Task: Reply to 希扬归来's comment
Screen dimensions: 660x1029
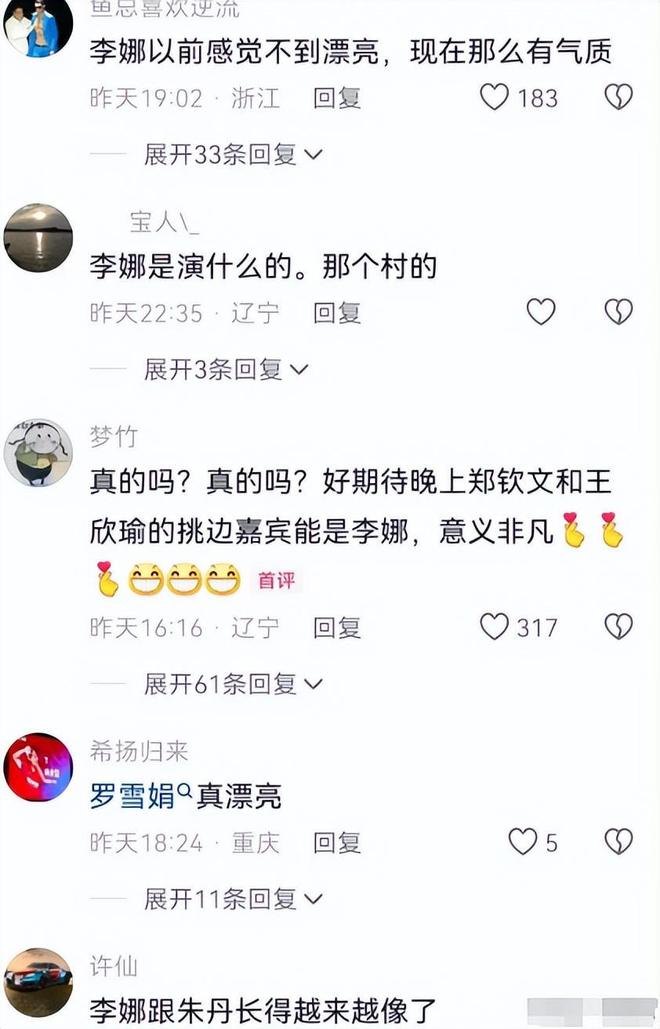Action: tap(337, 843)
